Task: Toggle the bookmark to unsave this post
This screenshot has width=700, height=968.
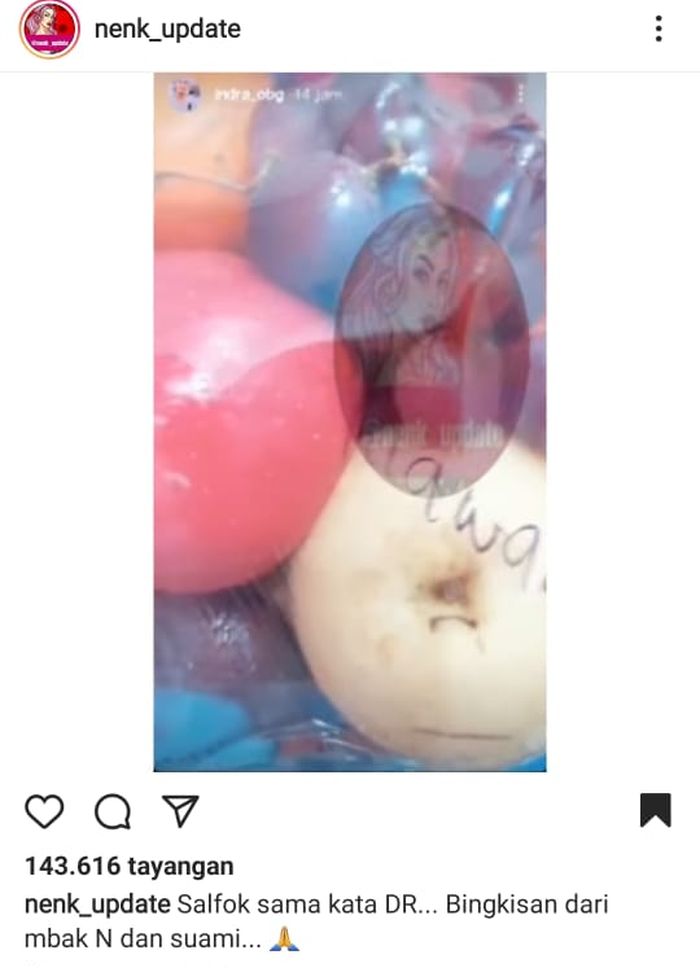Action: (655, 811)
